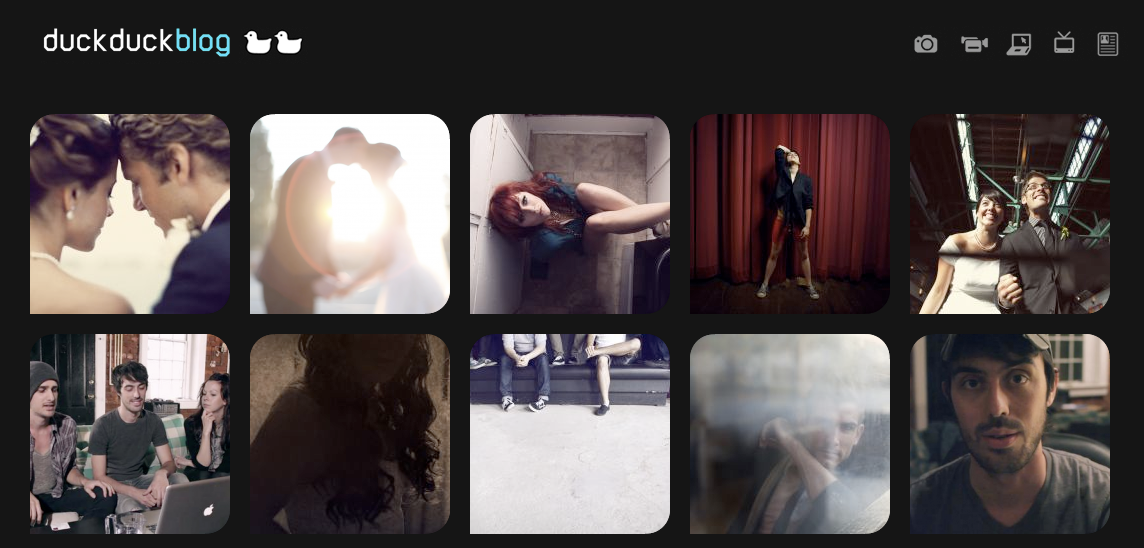View the wedding couple in warehouse photo
1144x548 pixels.
1010,214
